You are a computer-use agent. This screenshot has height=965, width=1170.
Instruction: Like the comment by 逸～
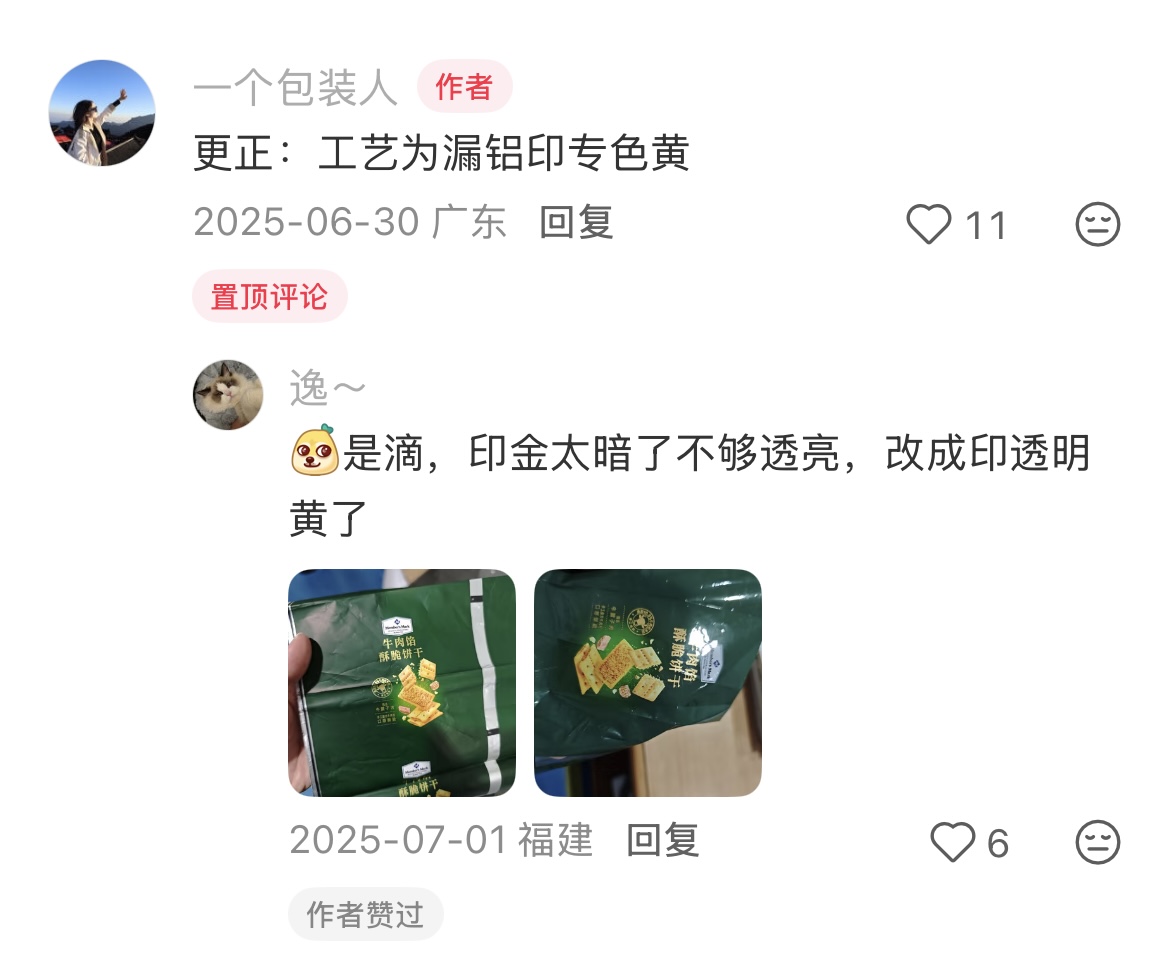(x=953, y=843)
